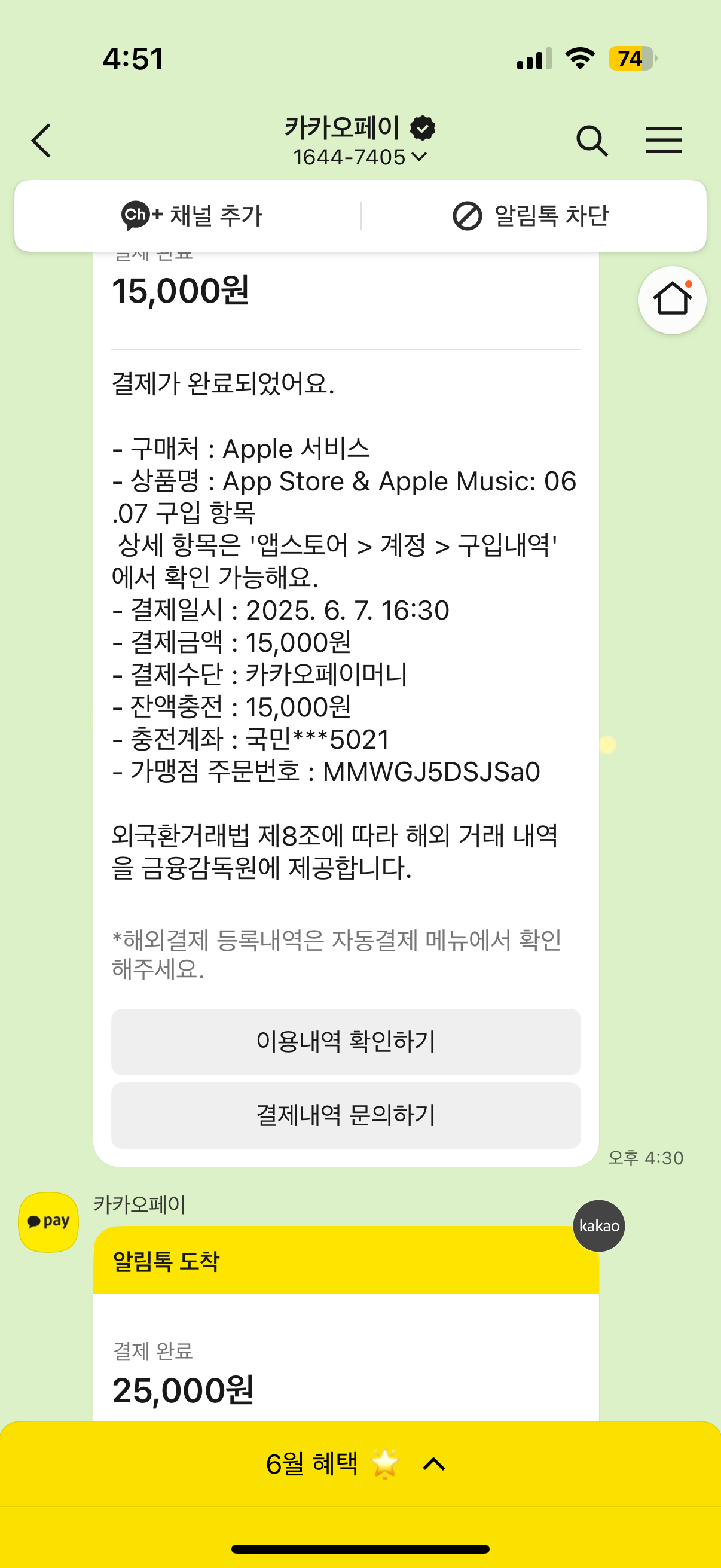This screenshot has height=1568, width=721.
Task: Tap 이용내역 확인하기 button
Action: (x=346, y=1042)
